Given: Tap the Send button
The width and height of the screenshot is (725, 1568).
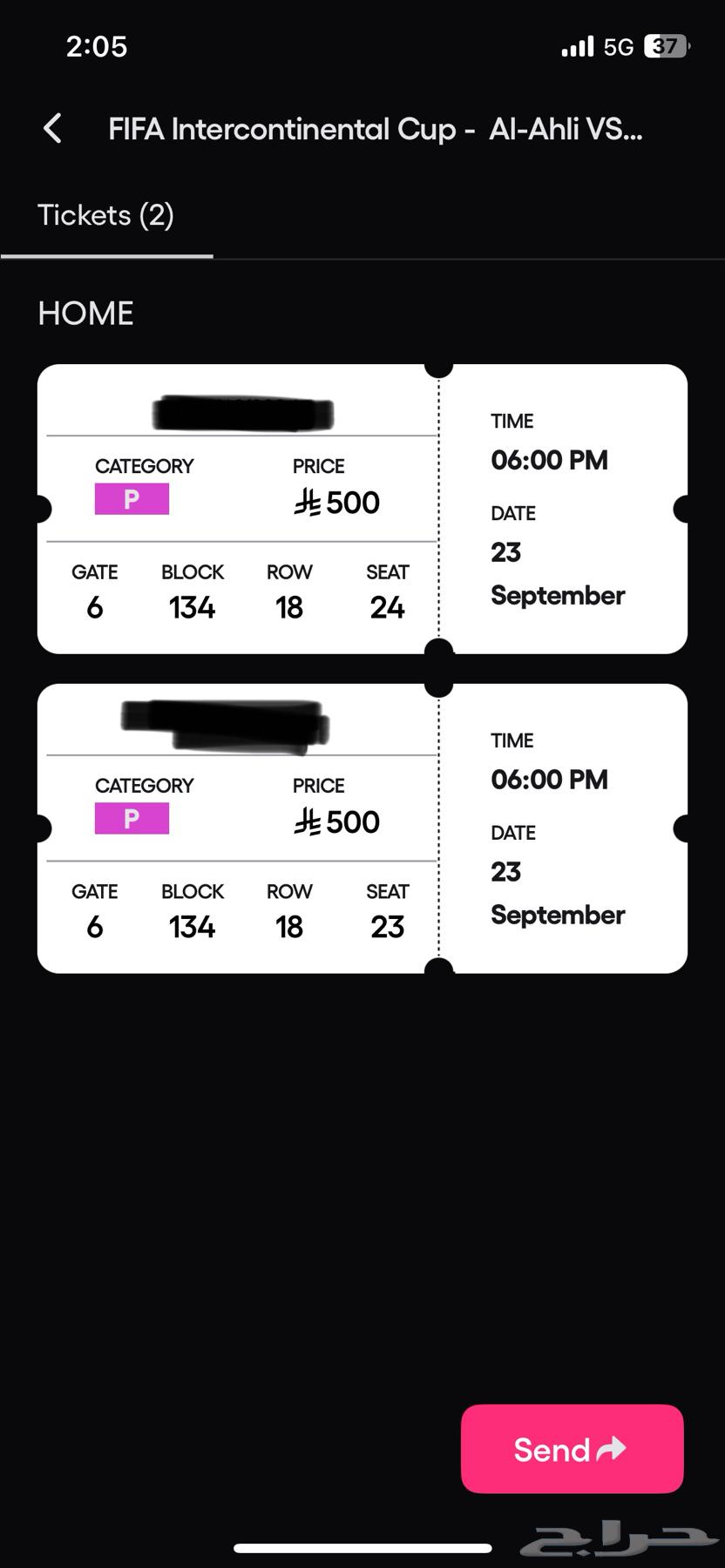Looking at the screenshot, I should [572, 1450].
